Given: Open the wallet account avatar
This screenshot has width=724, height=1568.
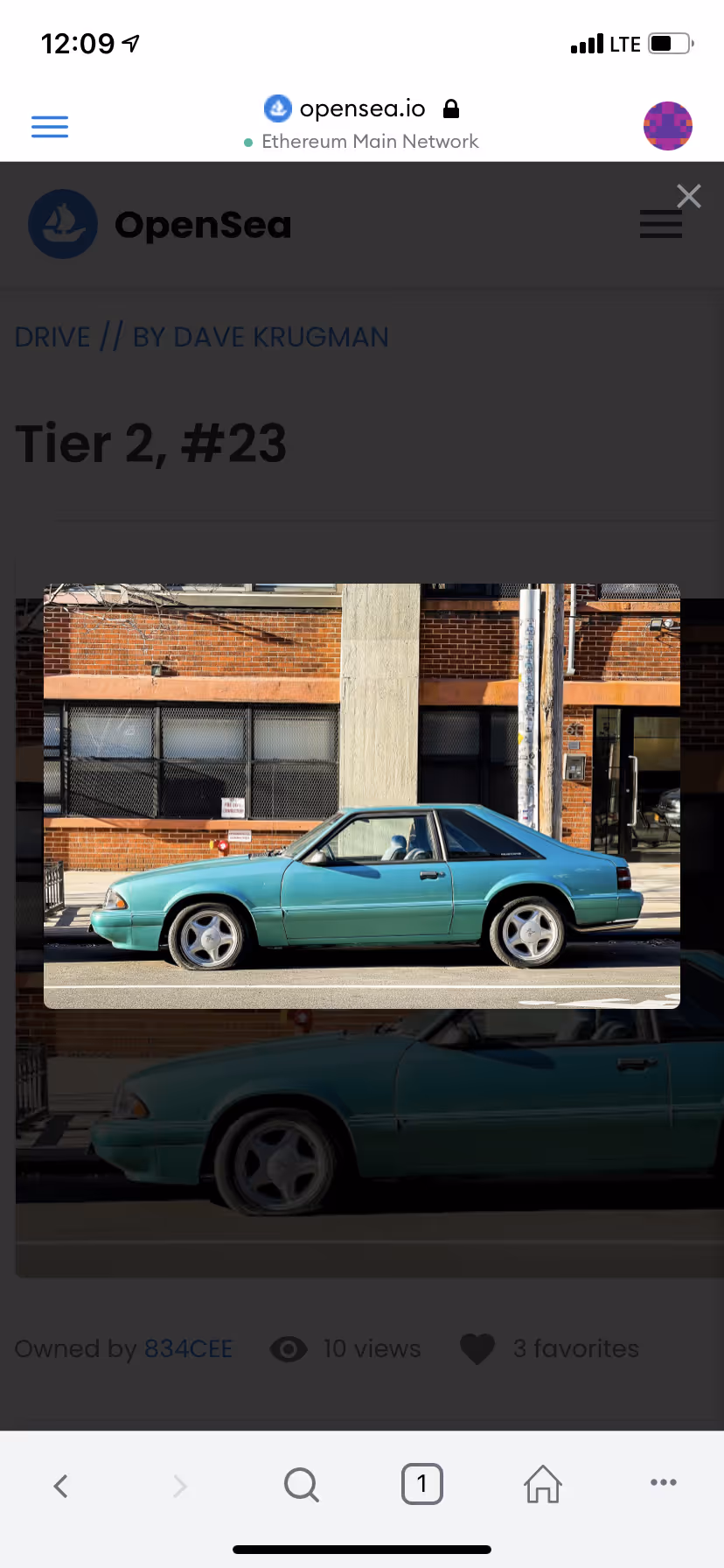Looking at the screenshot, I should coord(668,126).
